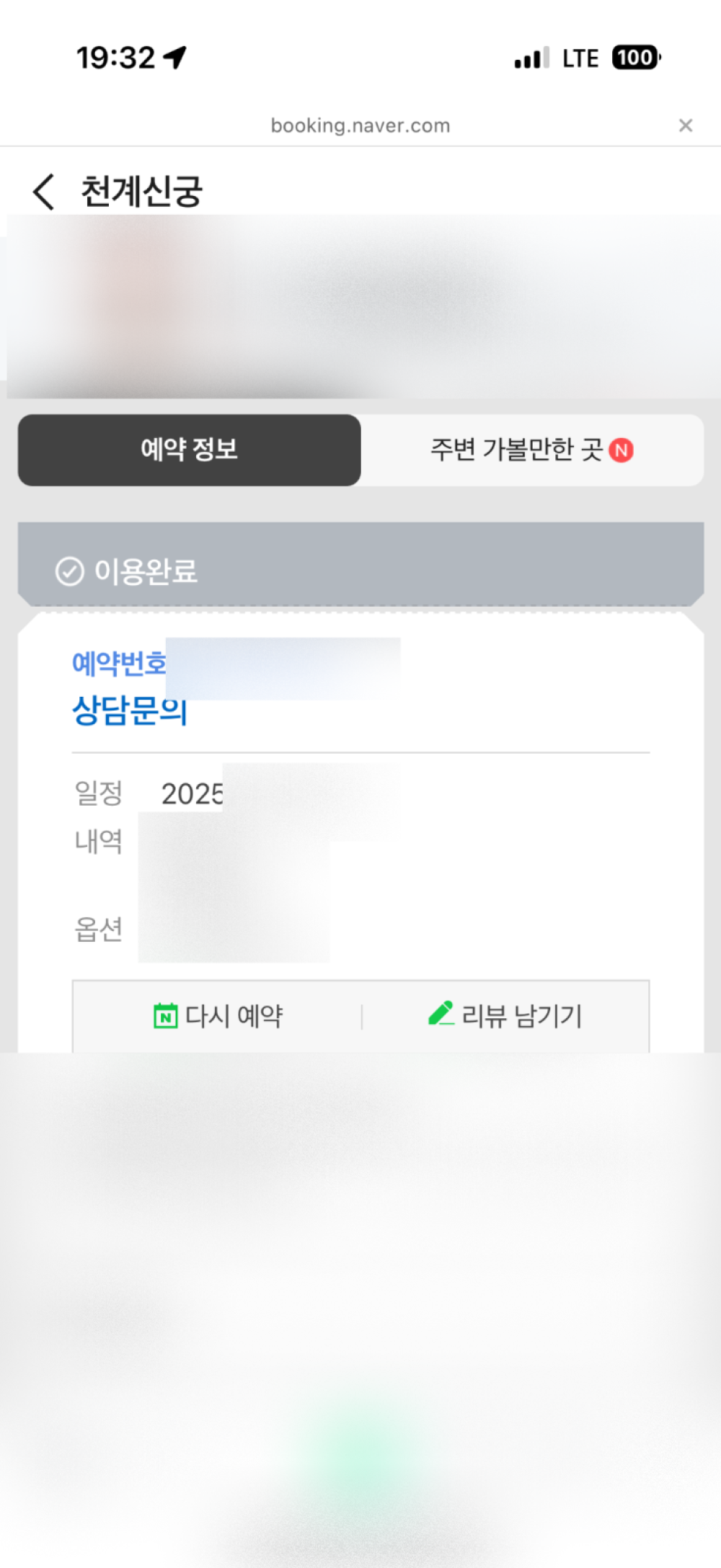
Task: Go back from 천계신궁 page
Action: (x=44, y=192)
